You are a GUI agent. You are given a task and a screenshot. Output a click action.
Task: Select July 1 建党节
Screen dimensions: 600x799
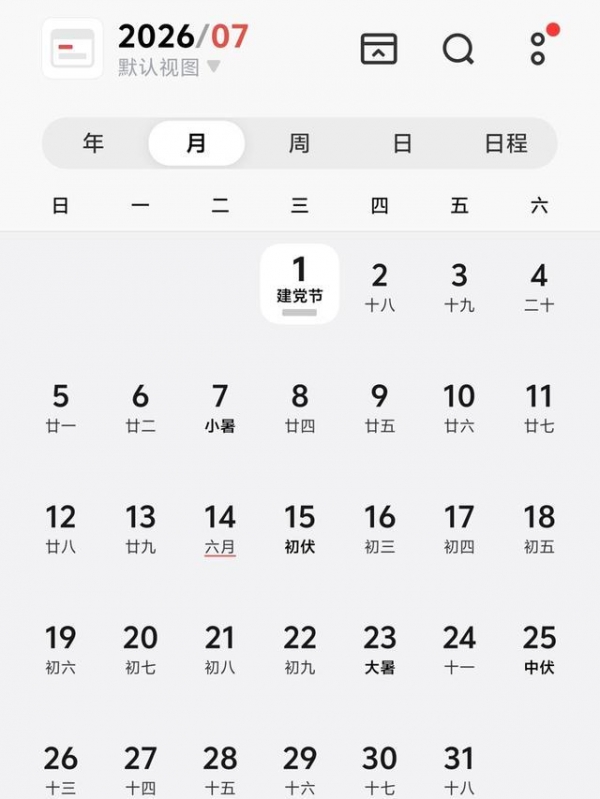point(299,283)
